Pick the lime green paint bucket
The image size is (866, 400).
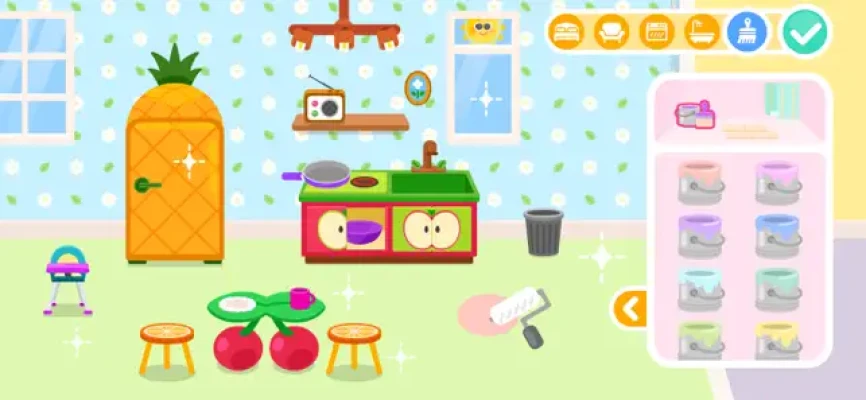[x=700, y=340]
